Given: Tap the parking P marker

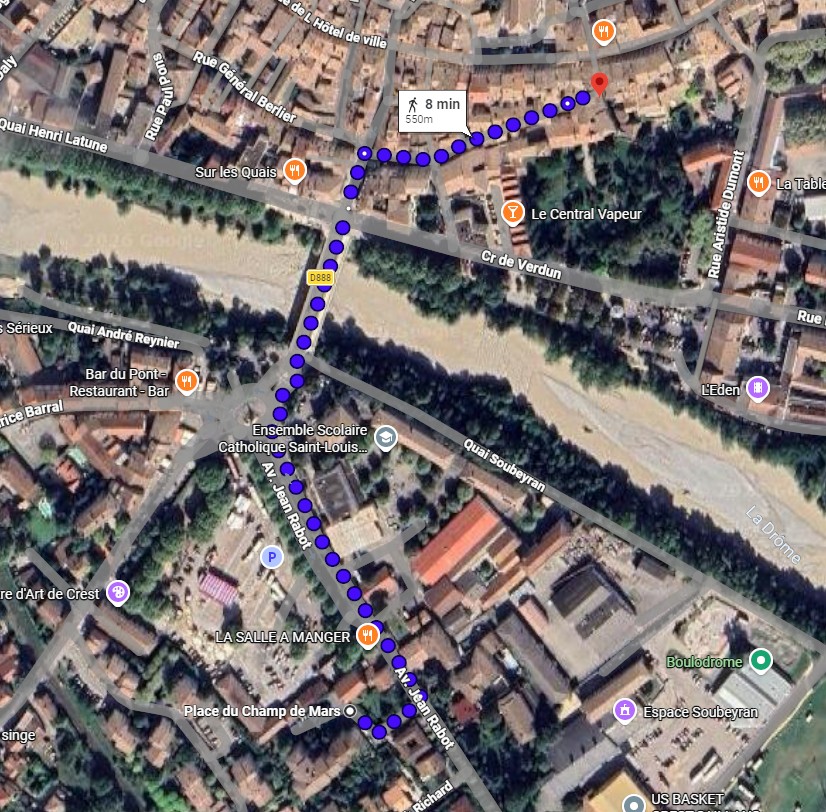Looking at the screenshot, I should tap(270, 557).
